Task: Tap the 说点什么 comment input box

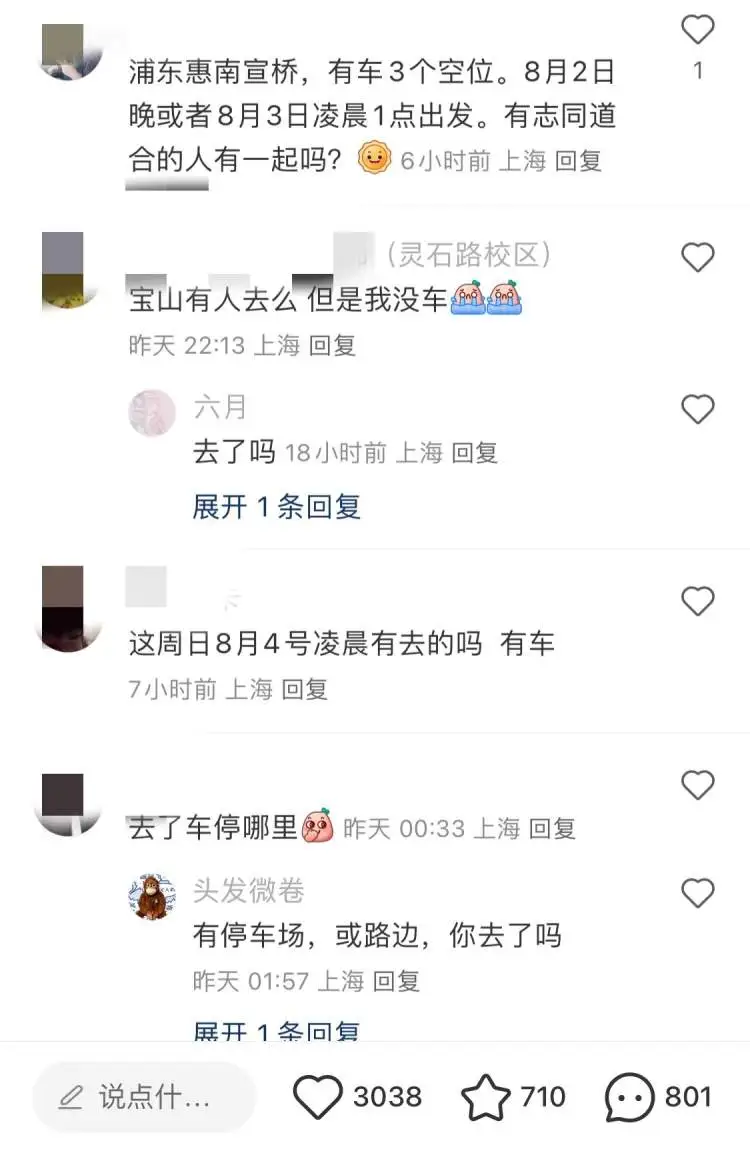Action: click(x=145, y=1097)
